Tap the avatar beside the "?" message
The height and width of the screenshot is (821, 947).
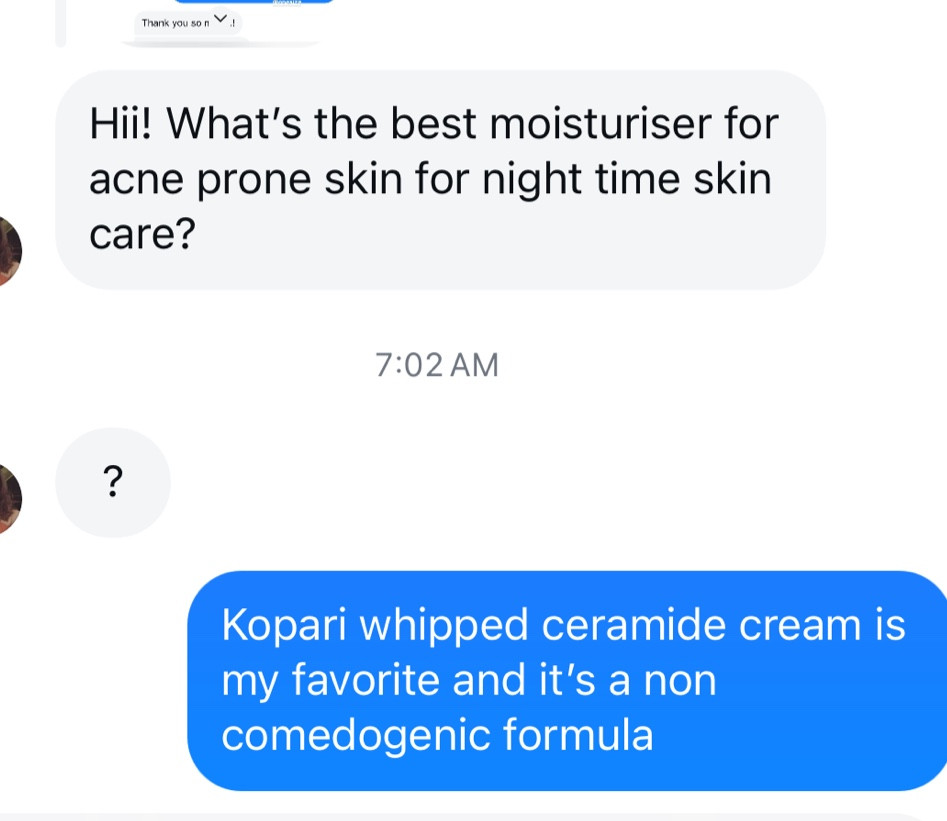(x=9, y=498)
